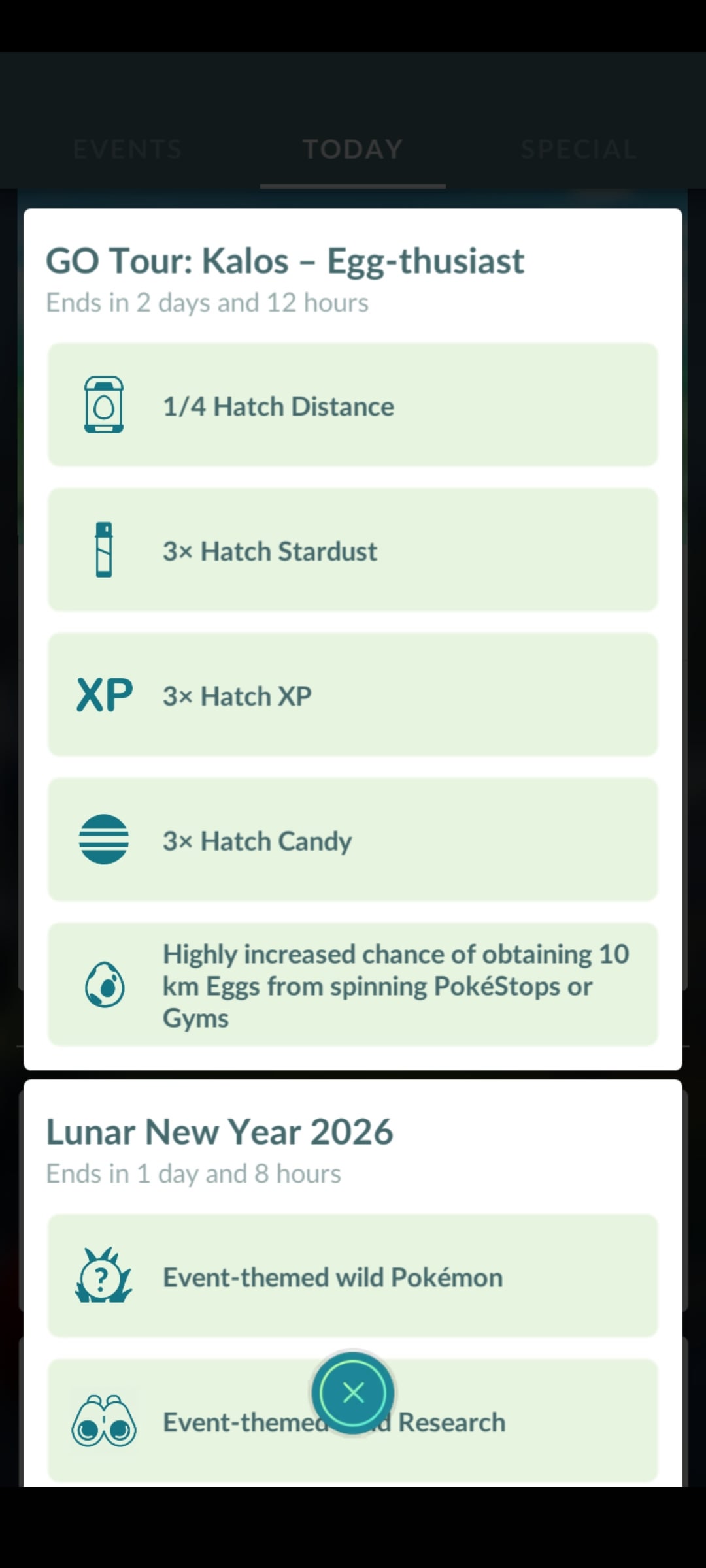The height and width of the screenshot is (1568, 706).
Task: Select the Today tab
Action: [x=352, y=150]
